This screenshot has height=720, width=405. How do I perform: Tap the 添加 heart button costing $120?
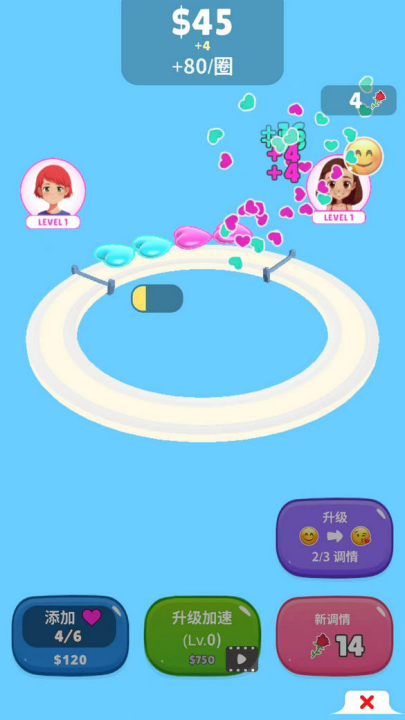click(70, 636)
